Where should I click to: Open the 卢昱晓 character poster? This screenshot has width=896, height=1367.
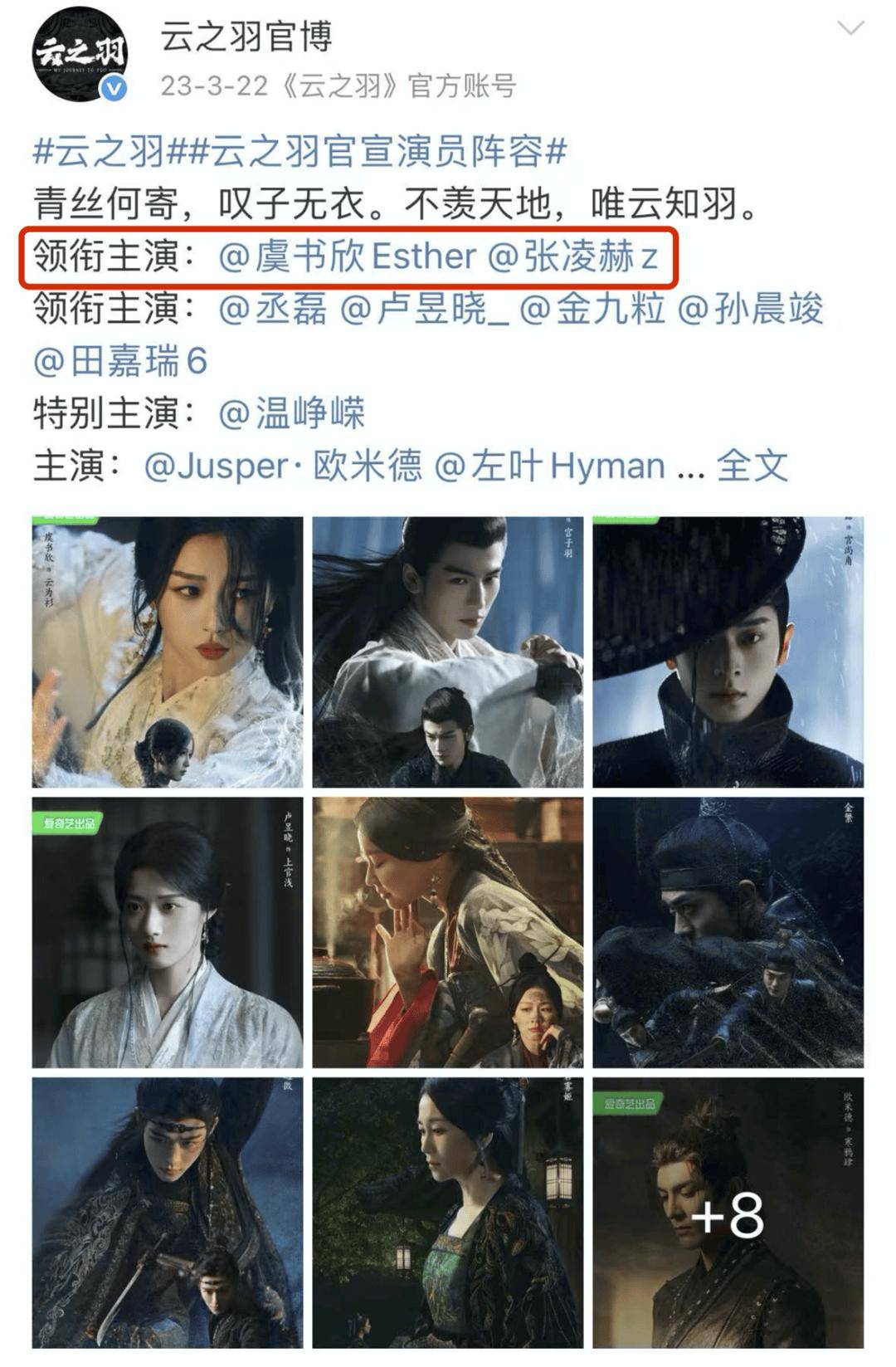coord(168,932)
